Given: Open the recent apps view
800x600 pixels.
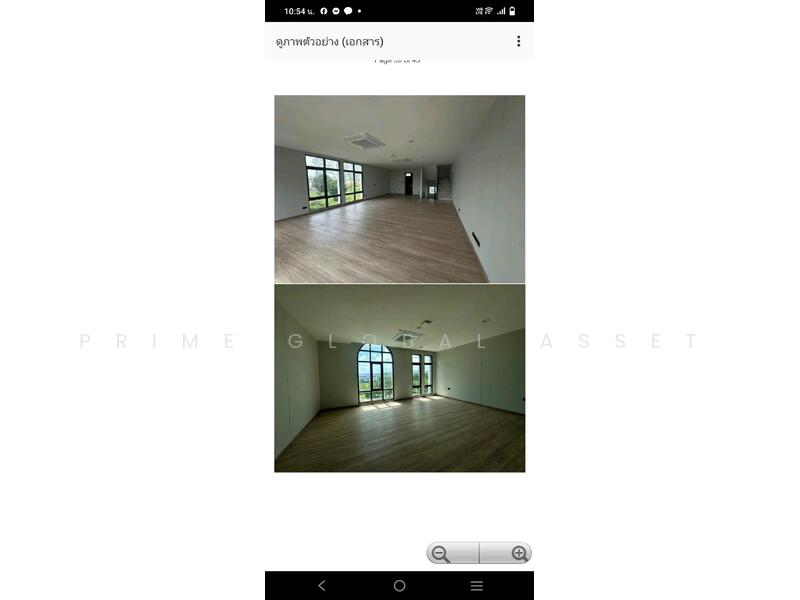Looking at the screenshot, I should point(476,586).
